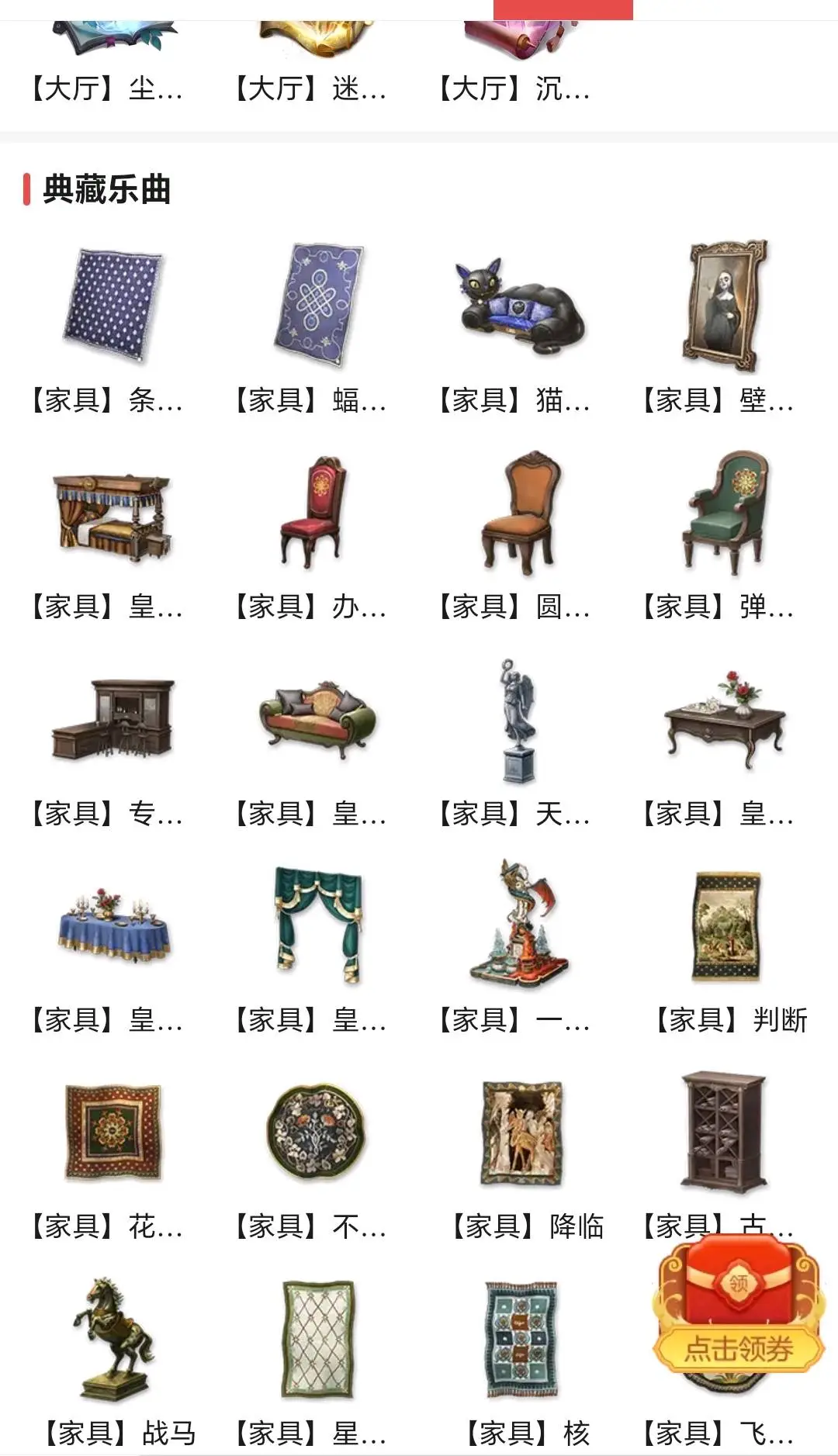Open the 降临 painting furniture item
This screenshot has width=838, height=1456.
521,1133
